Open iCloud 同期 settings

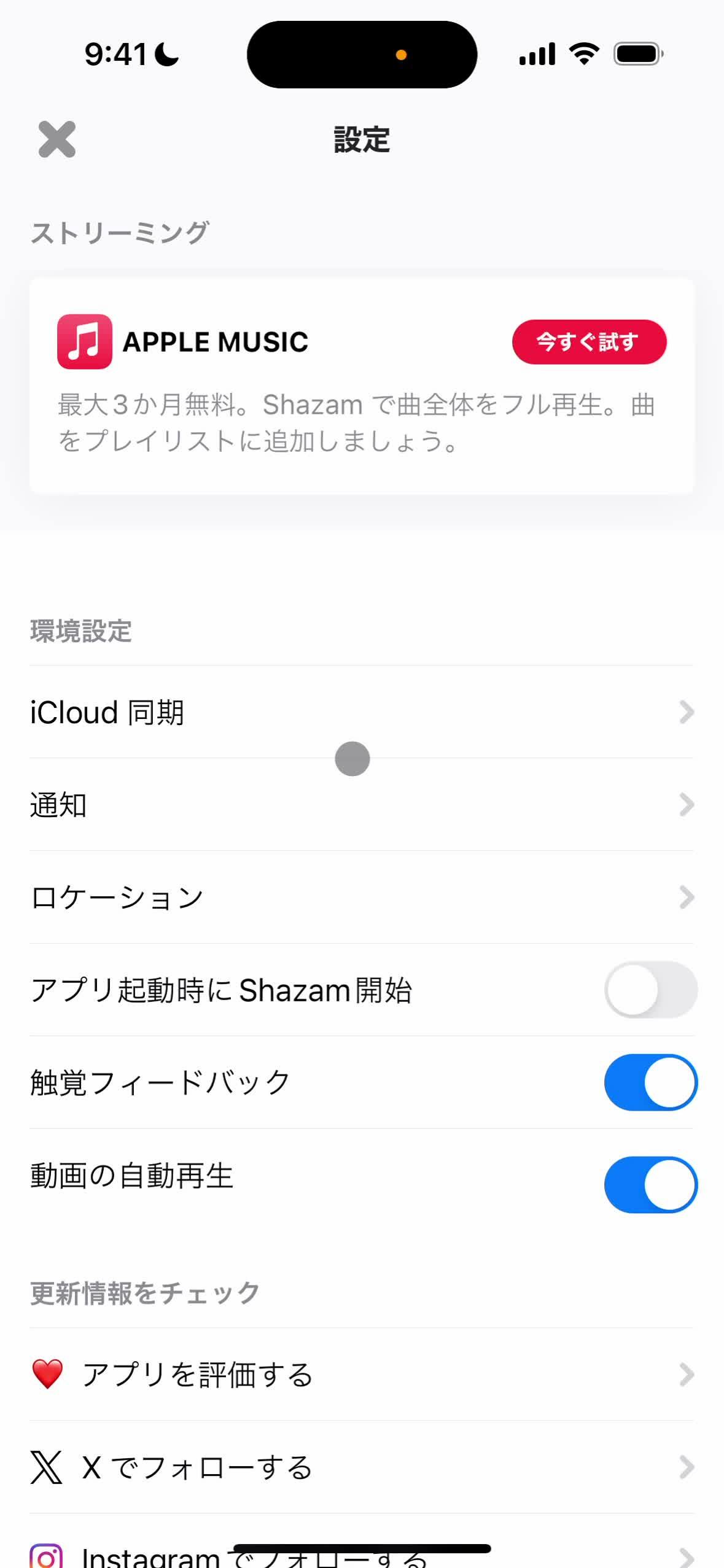pos(361,712)
